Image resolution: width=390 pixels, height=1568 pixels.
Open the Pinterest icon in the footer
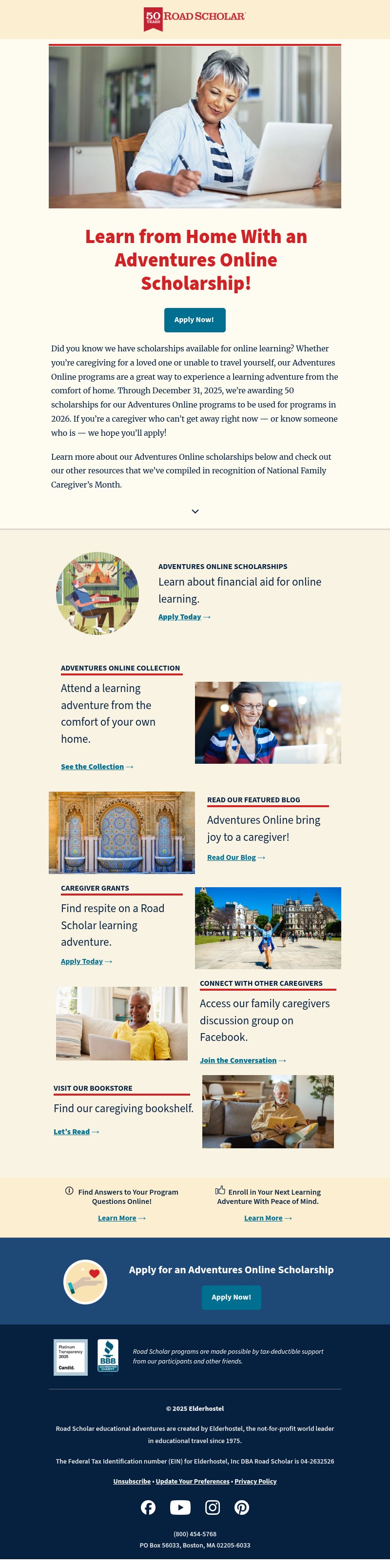tap(241, 1508)
